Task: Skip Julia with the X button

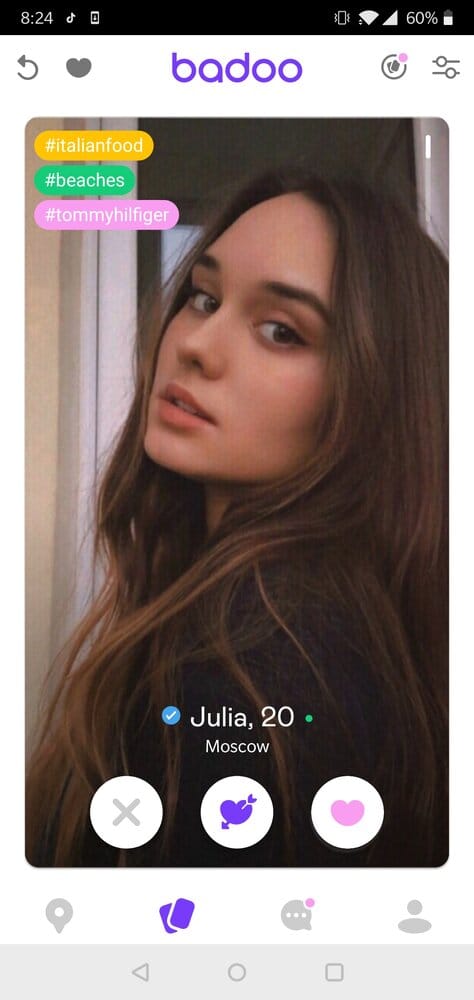Action: (x=126, y=813)
